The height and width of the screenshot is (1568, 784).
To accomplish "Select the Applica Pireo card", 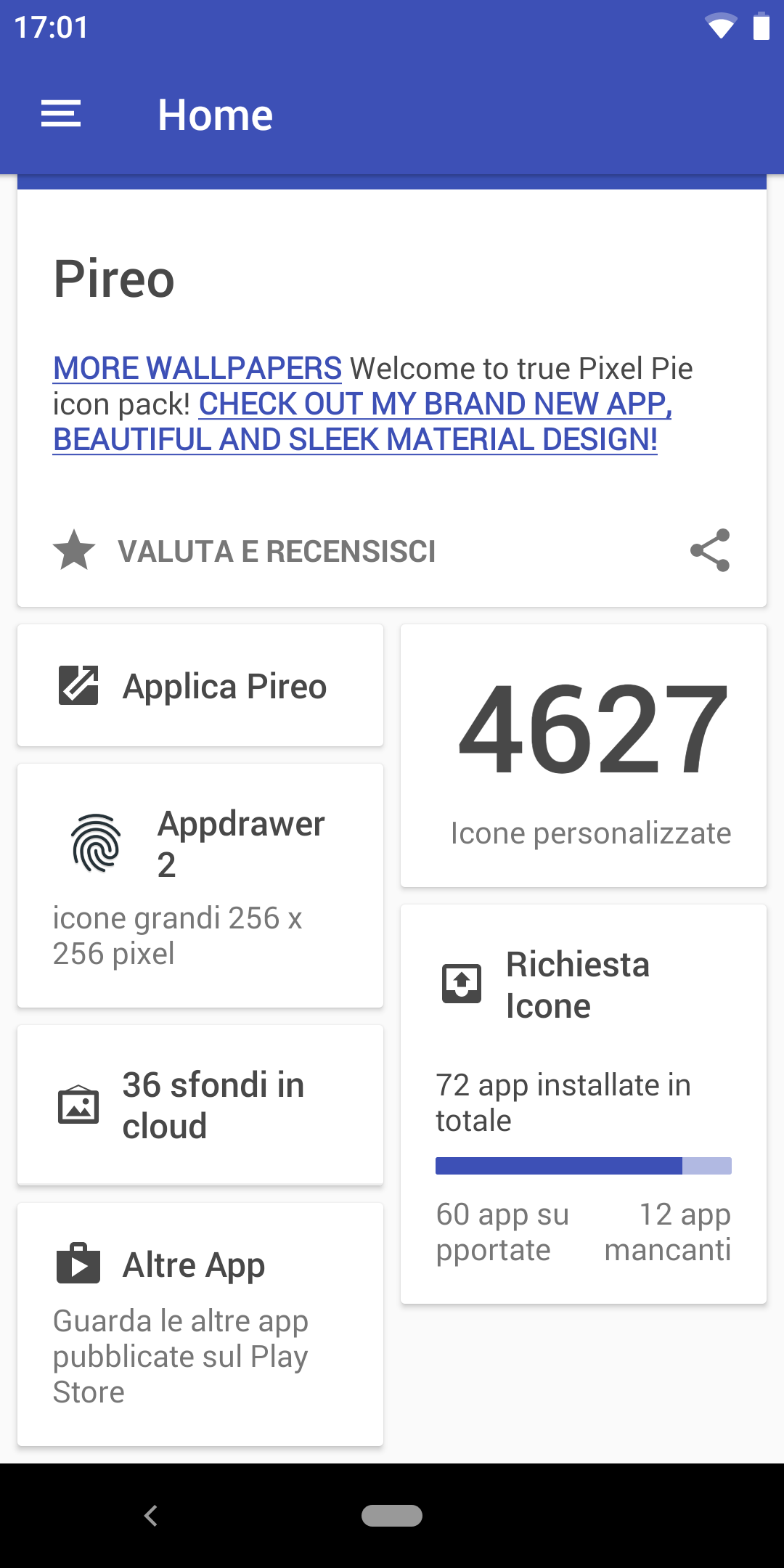I will pyautogui.click(x=200, y=686).
